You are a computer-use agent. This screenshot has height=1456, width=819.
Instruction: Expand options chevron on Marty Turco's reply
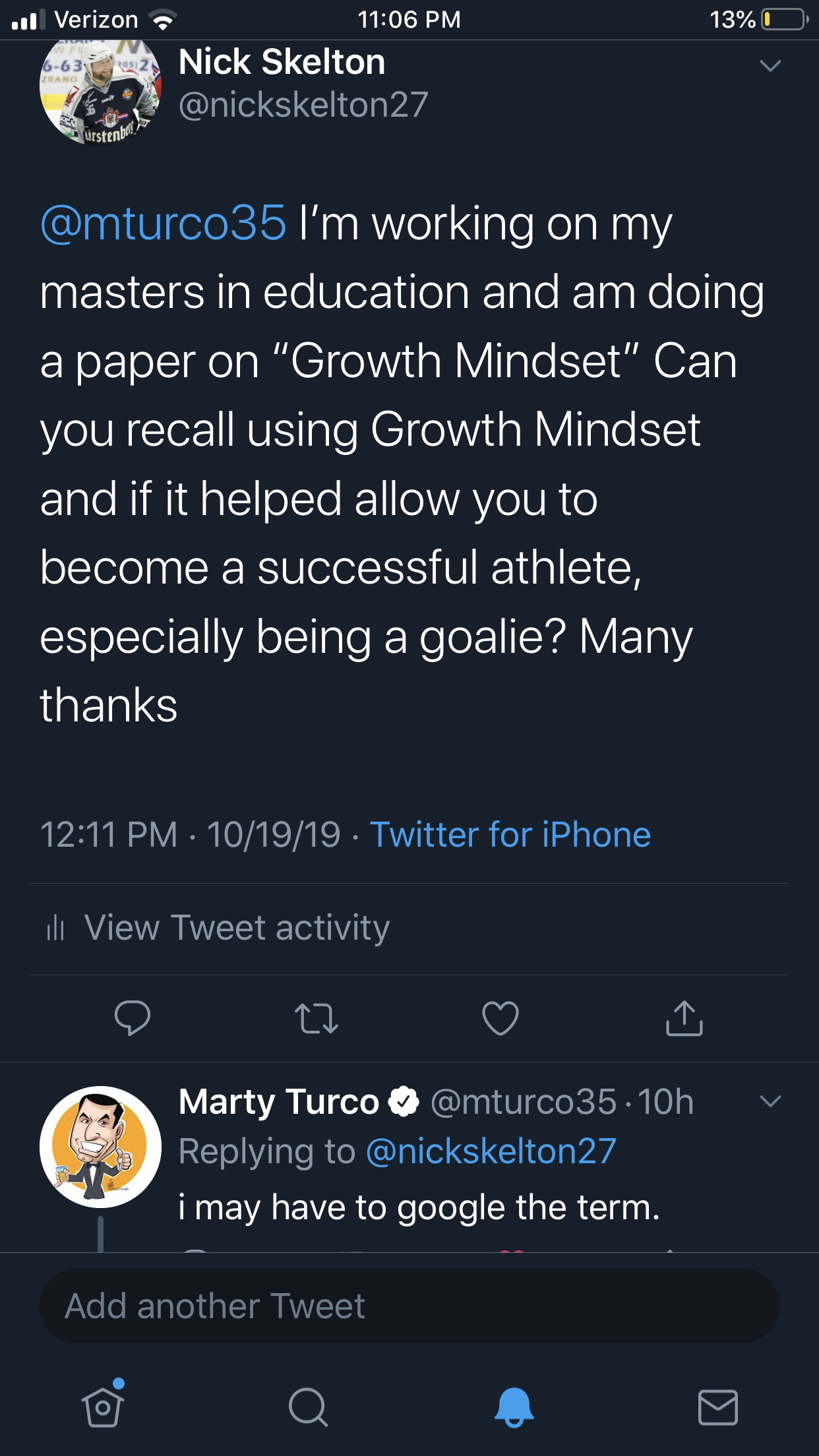pyautogui.click(x=770, y=1101)
